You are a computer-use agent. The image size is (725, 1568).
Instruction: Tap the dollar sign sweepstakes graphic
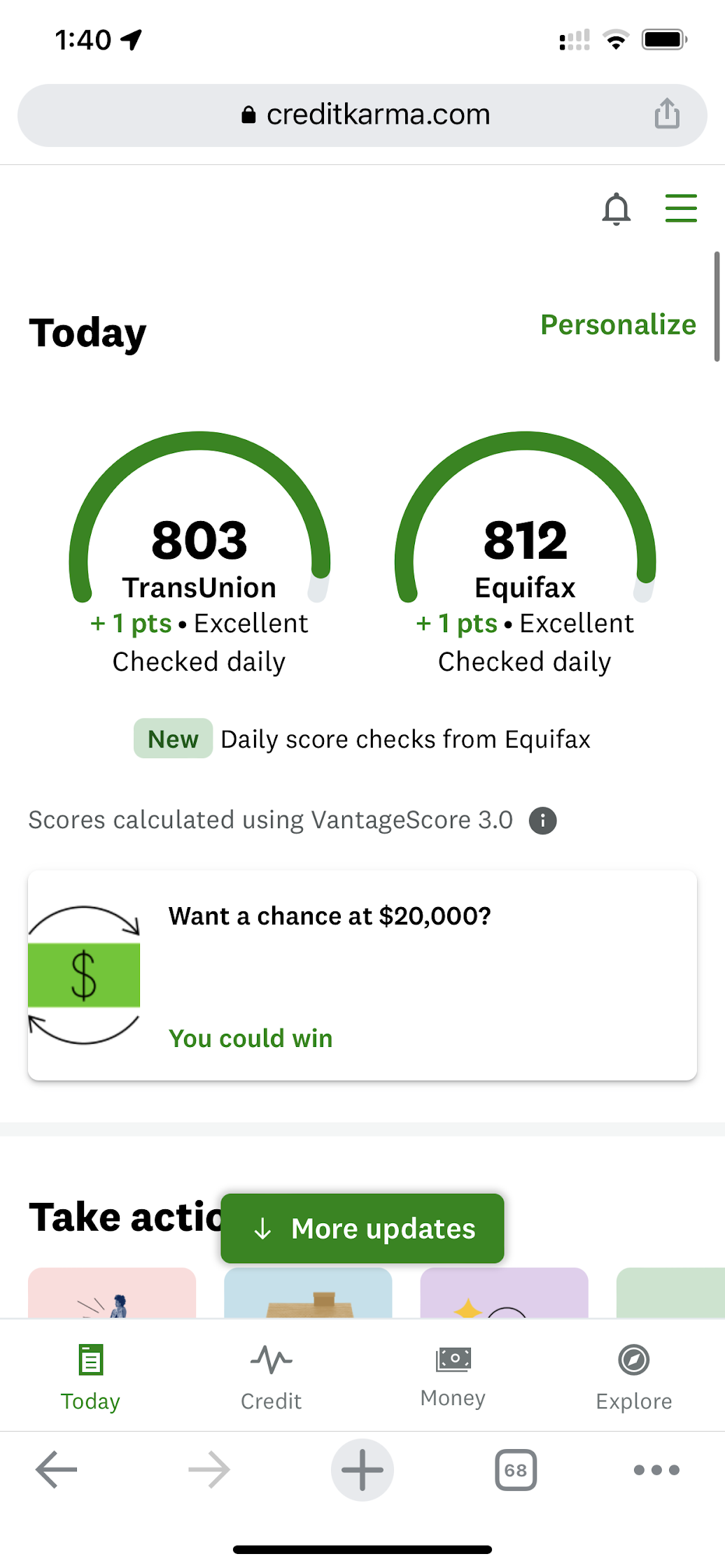(84, 975)
